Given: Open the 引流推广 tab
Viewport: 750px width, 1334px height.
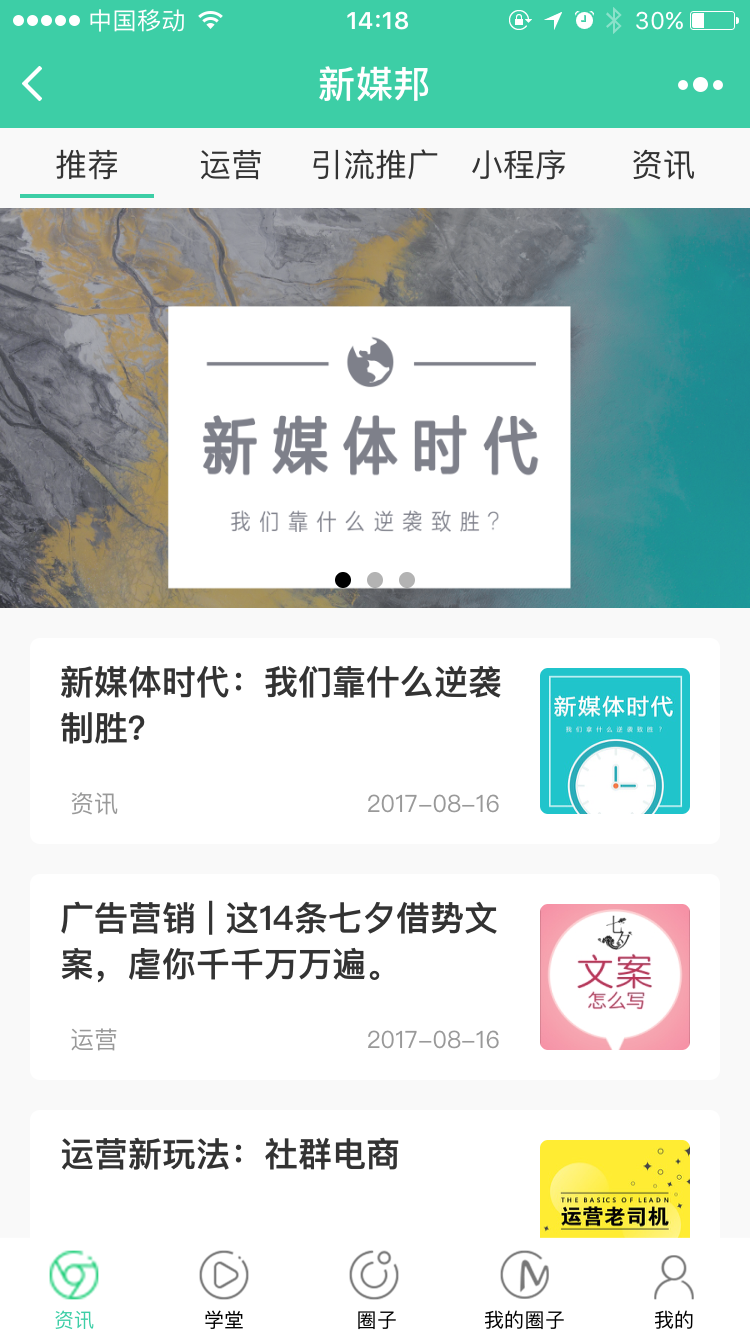Looking at the screenshot, I should [374, 165].
